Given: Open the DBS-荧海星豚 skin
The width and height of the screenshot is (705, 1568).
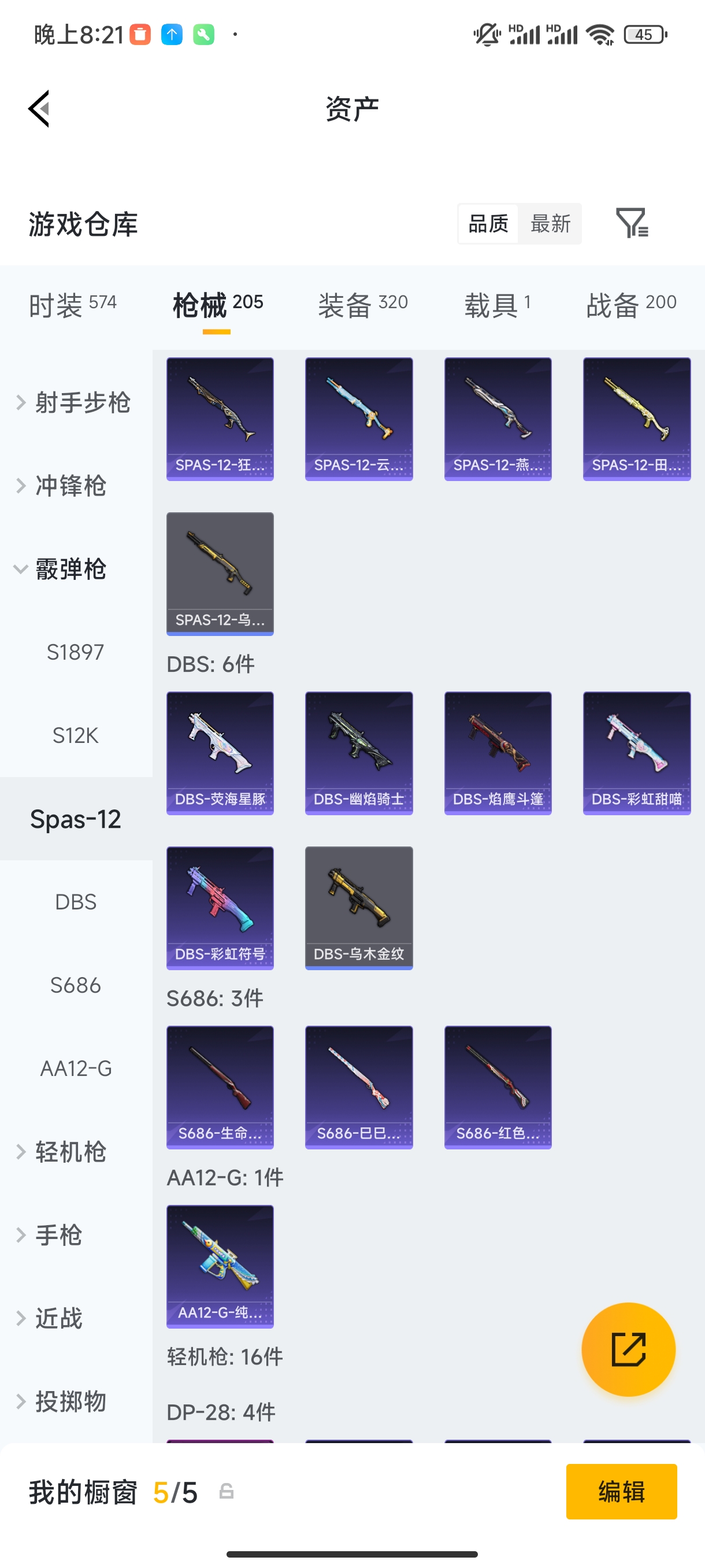Looking at the screenshot, I should (x=220, y=752).
